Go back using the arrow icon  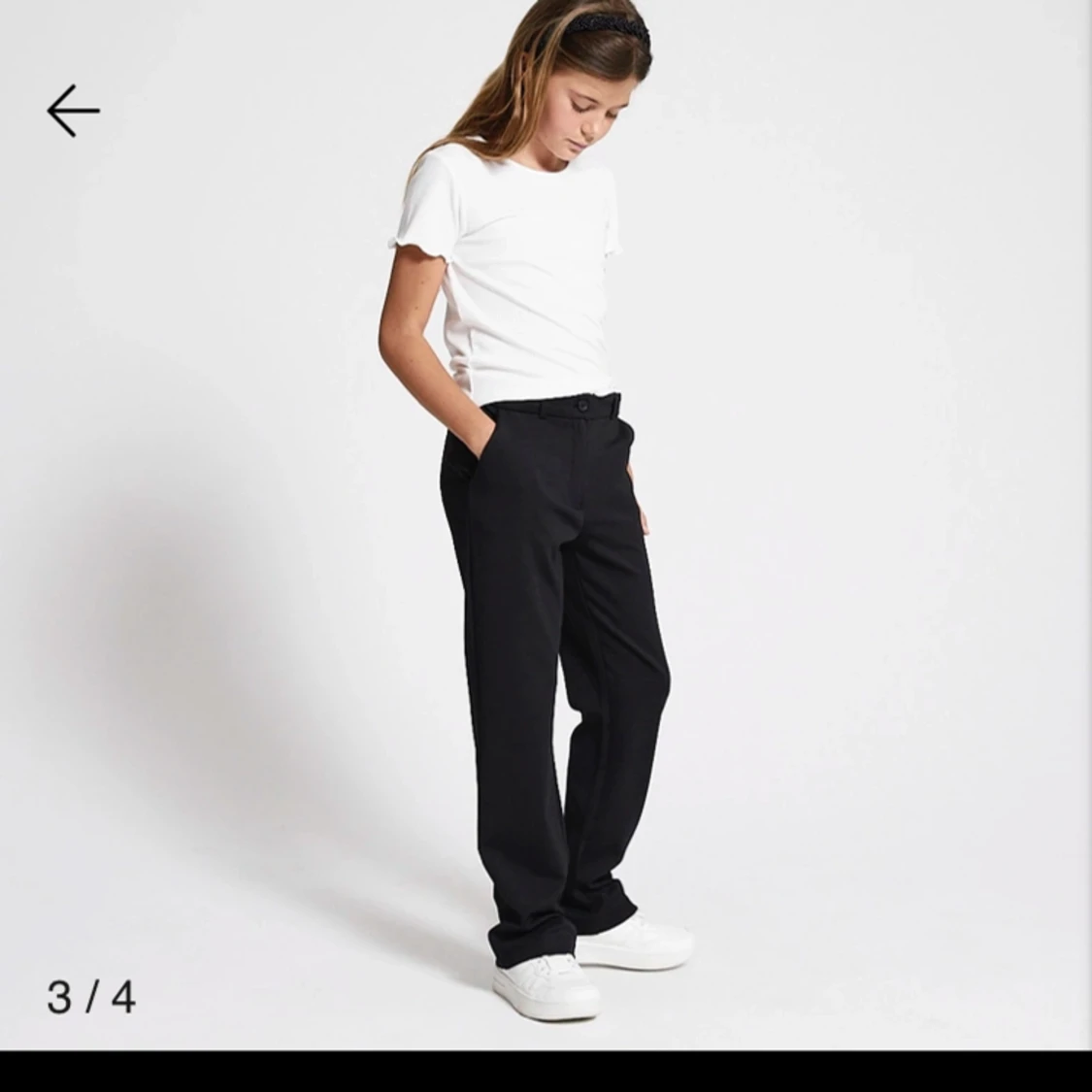pyautogui.click(x=73, y=111)
